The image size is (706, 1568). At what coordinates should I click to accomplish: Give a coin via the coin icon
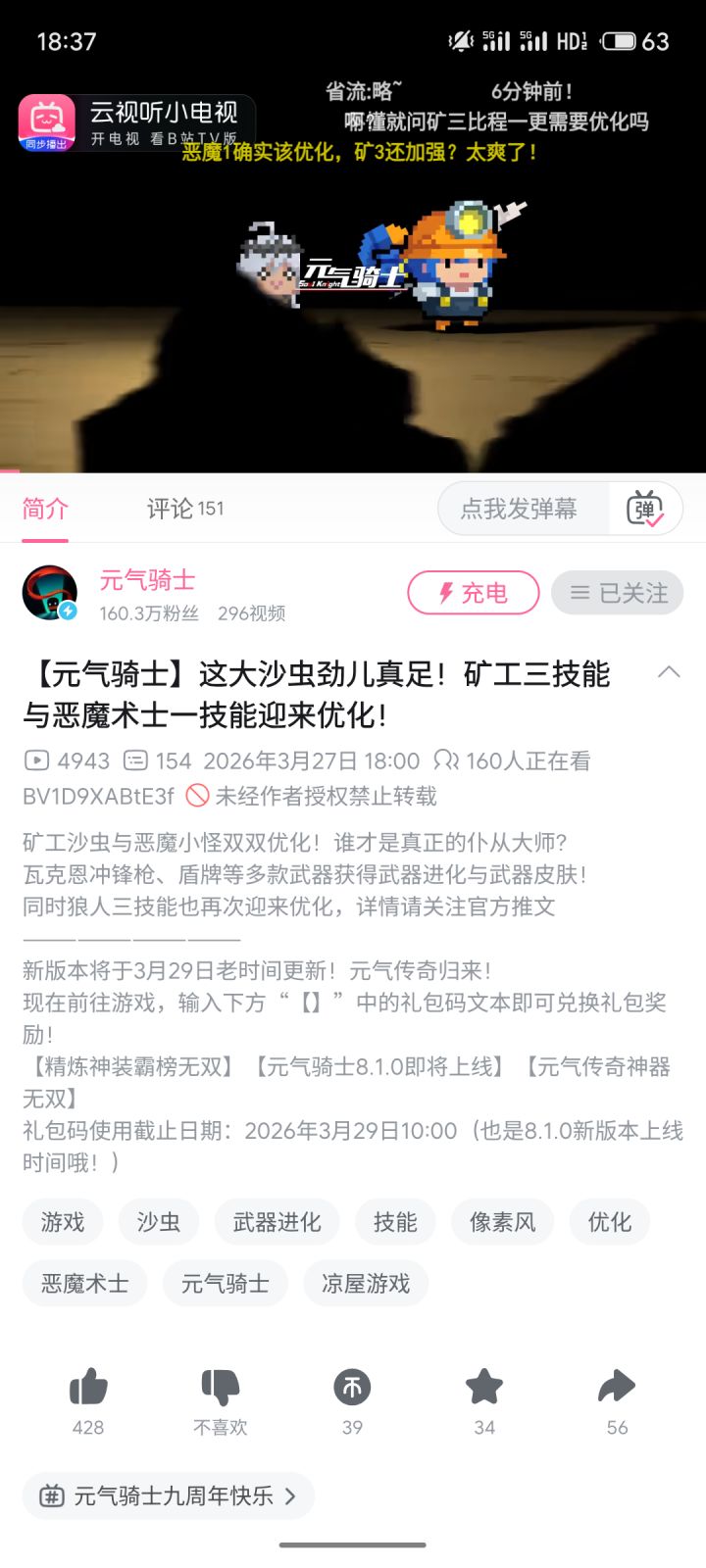click(352, 1388)
